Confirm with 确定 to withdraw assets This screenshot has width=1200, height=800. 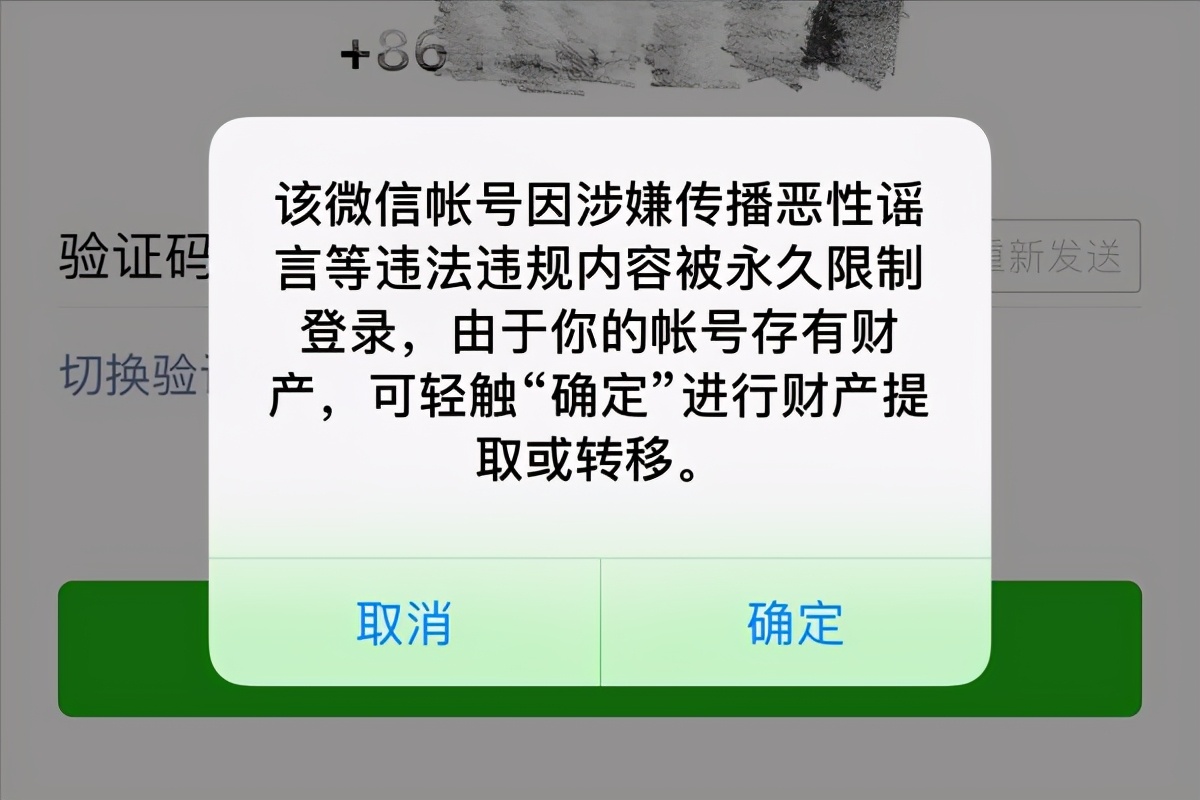(x=795, y=622)
